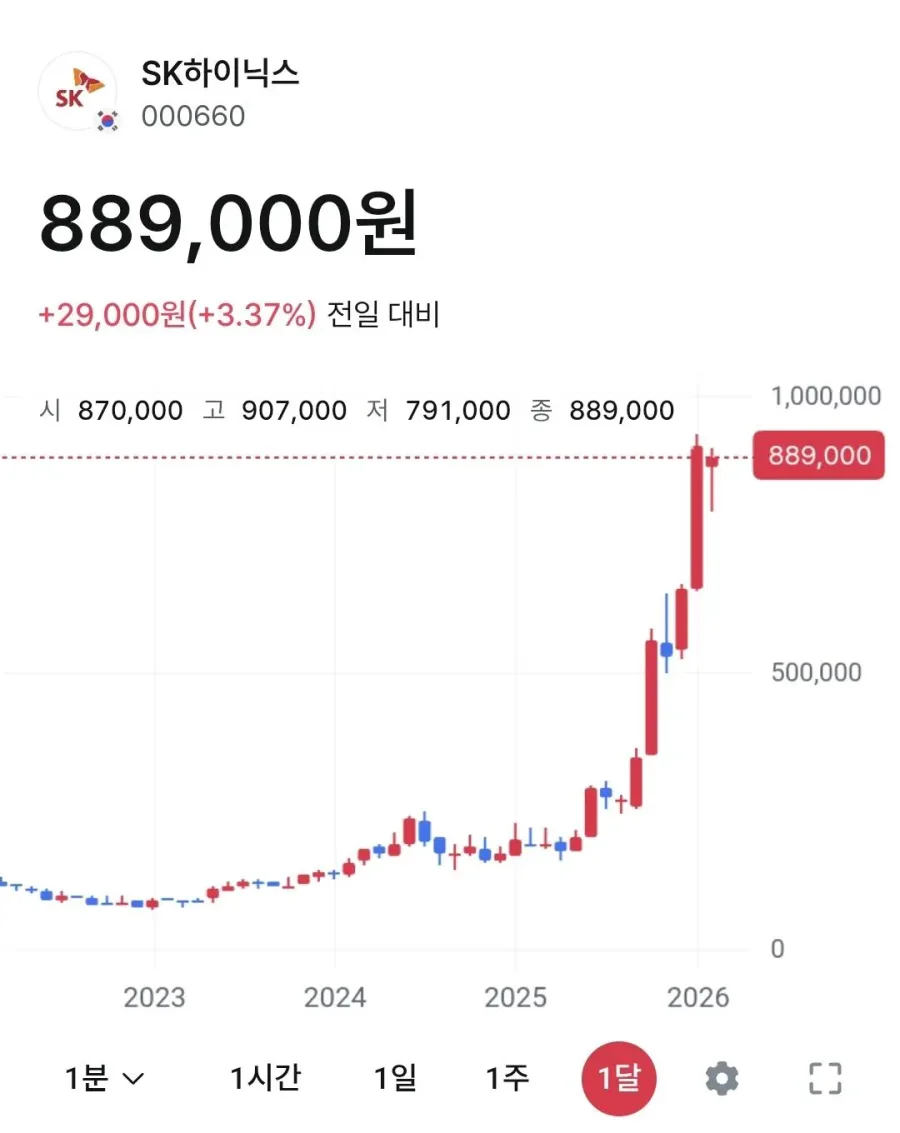This screenshot has width=900, height=1133.
Task: Tap the selected 1달 interval button
Action: click(x=619, y=1078)
